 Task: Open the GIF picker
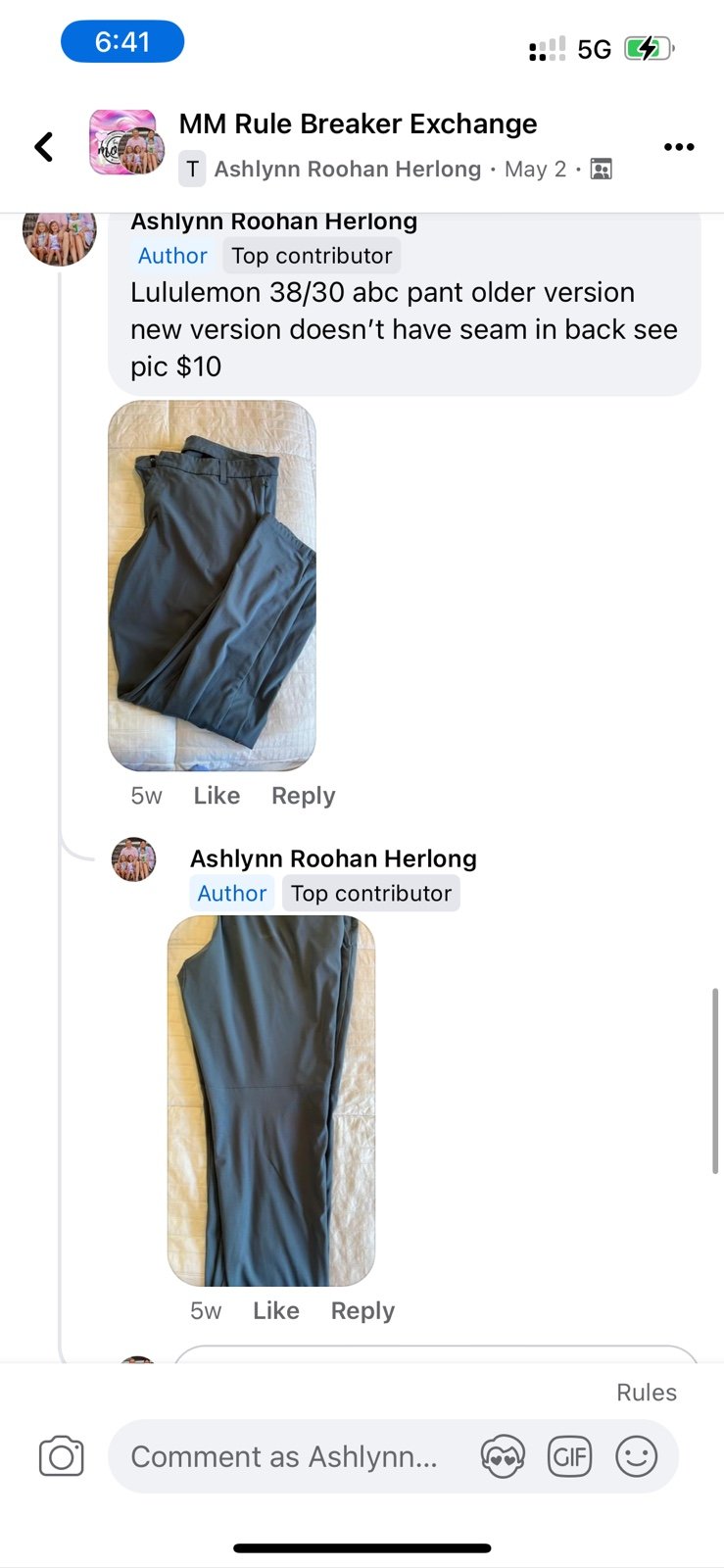(569, 1456)
